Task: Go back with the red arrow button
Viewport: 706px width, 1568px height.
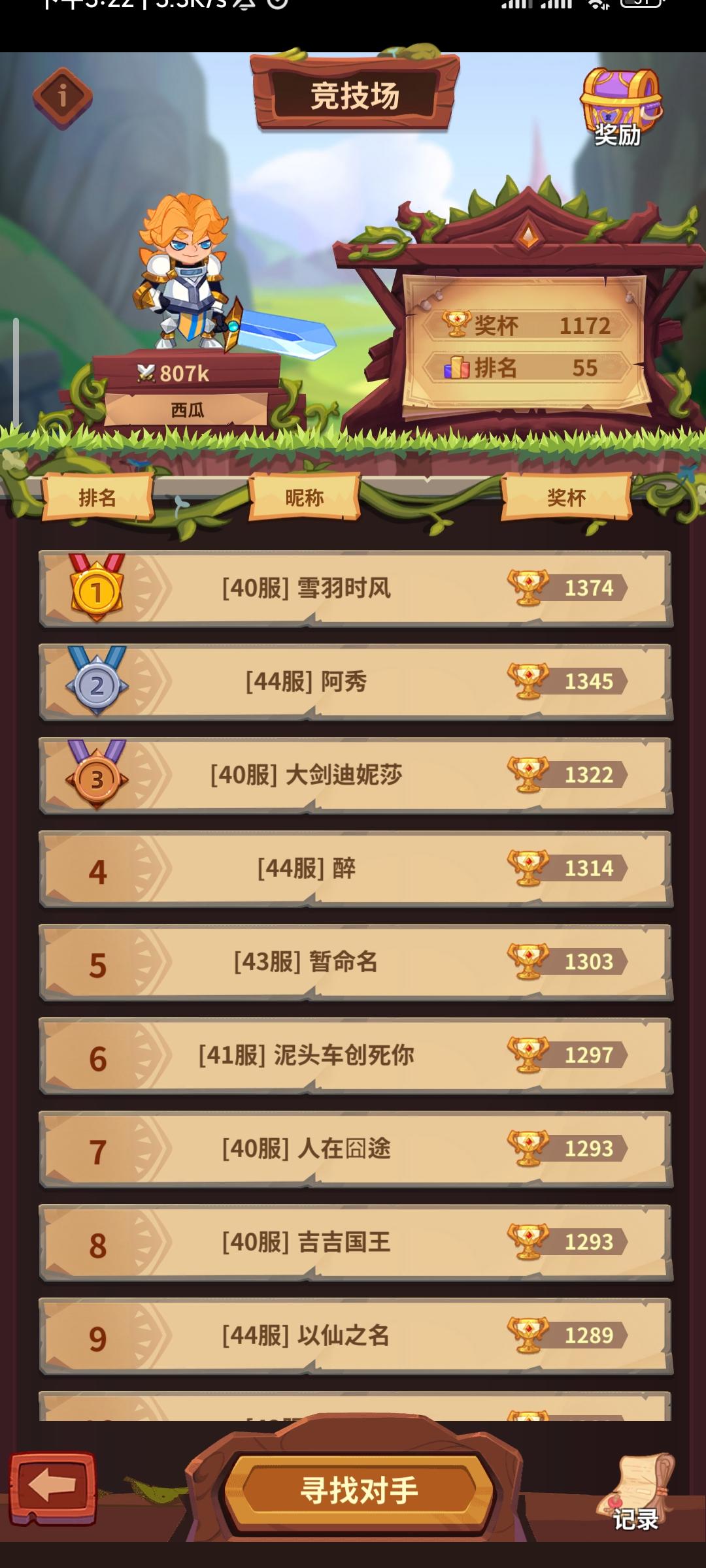Action: [x=53, y=1488]
